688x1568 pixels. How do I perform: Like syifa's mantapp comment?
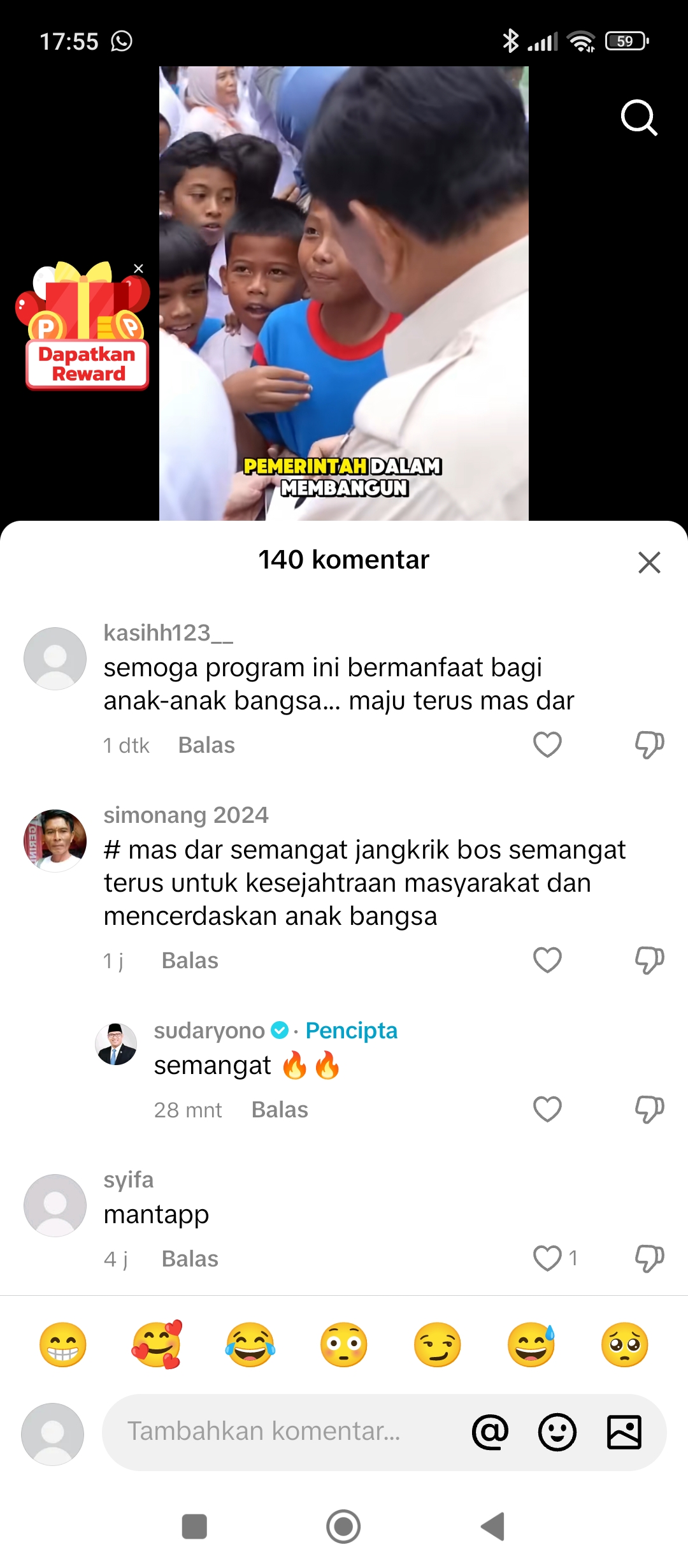547,1258
